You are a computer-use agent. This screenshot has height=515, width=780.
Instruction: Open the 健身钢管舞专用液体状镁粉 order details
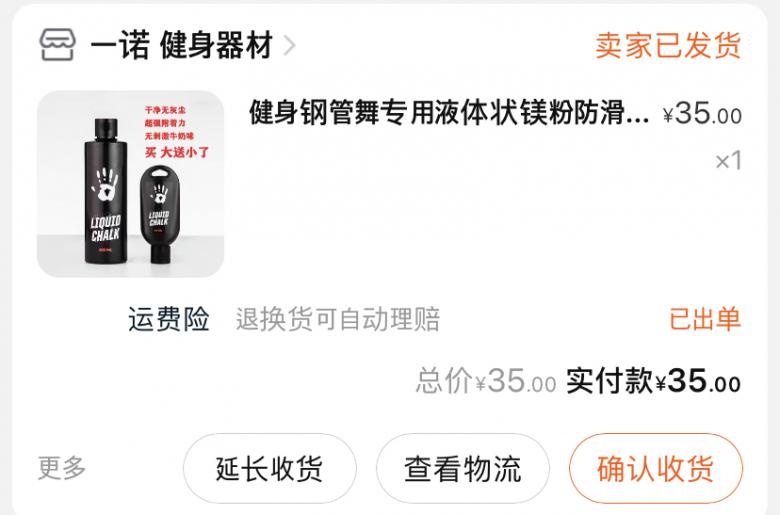click(450, 113)
